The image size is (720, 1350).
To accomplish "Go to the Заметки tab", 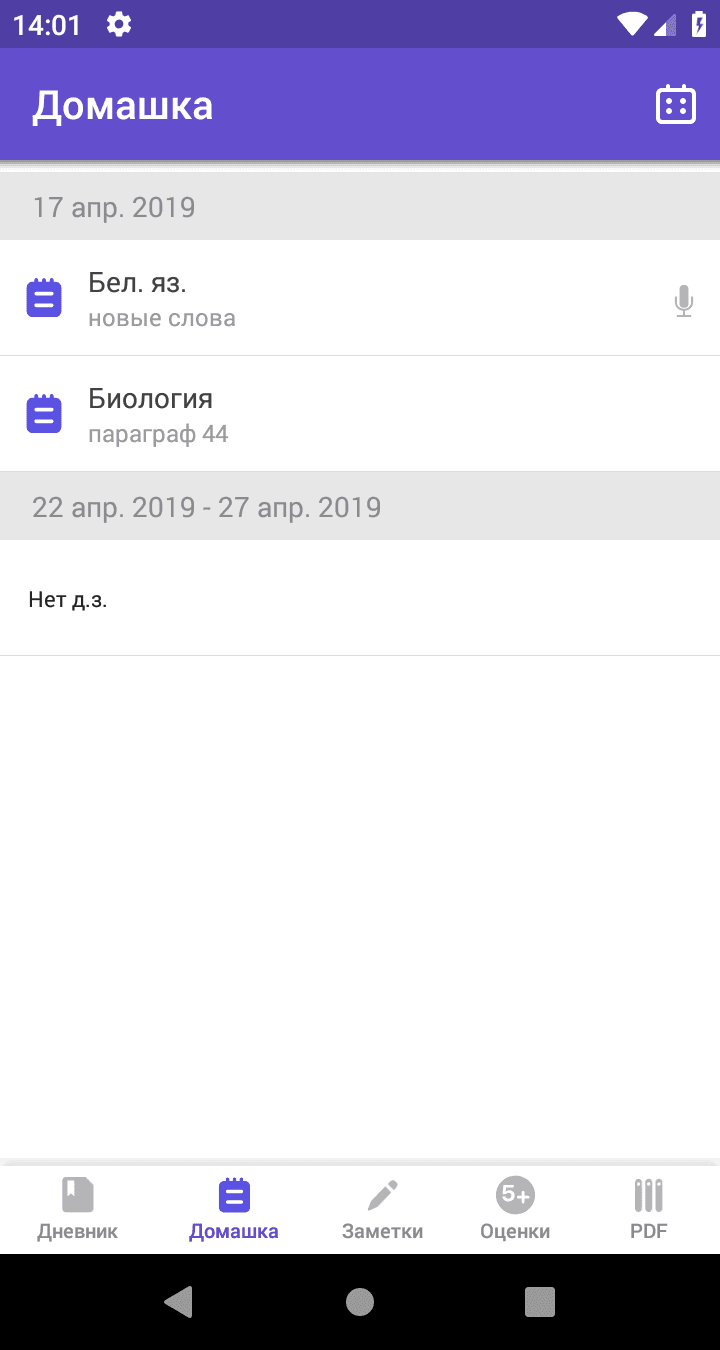I will click(382, 1209).
